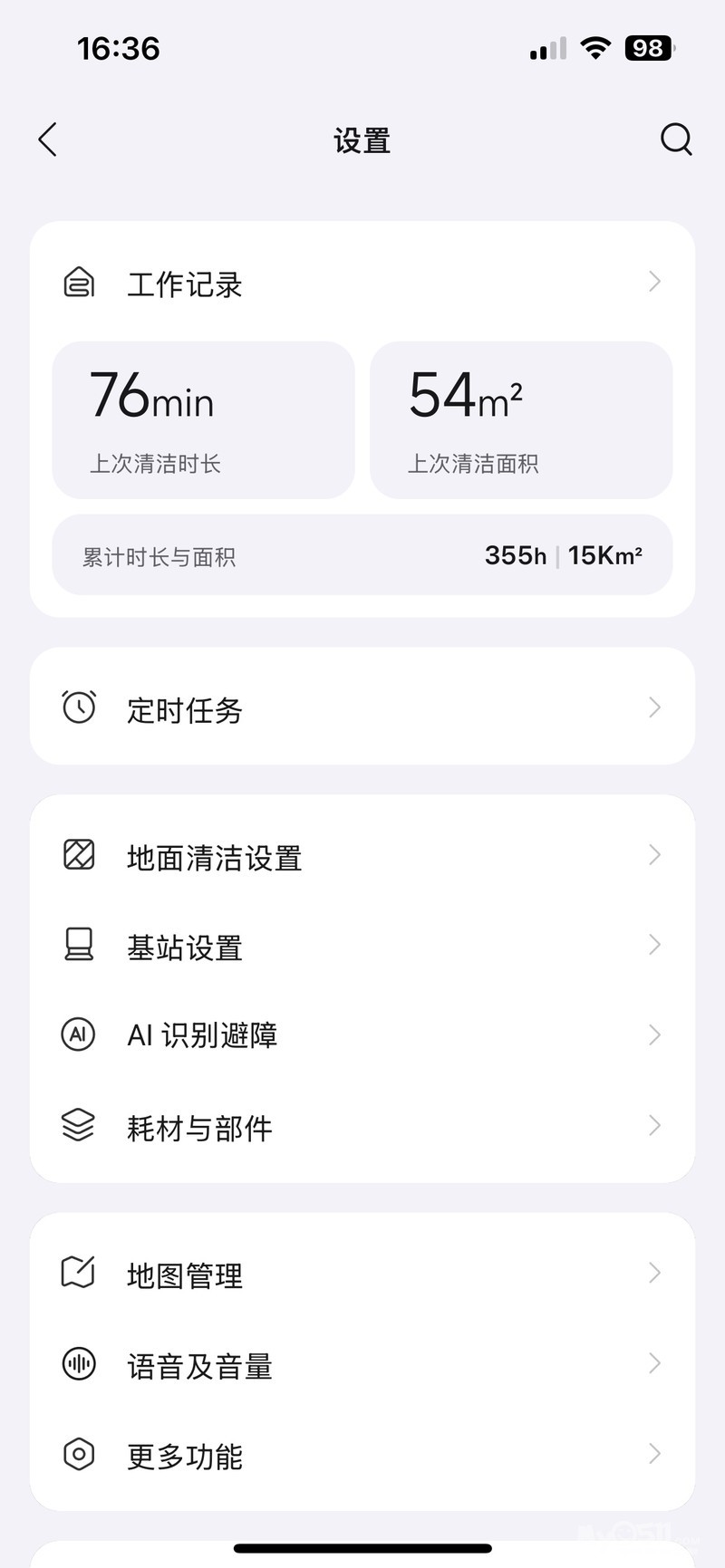Open 地面清洁设置 floor cleaning settings
The width and height of the screenshot is (725, 1568).
click(362, 856)
